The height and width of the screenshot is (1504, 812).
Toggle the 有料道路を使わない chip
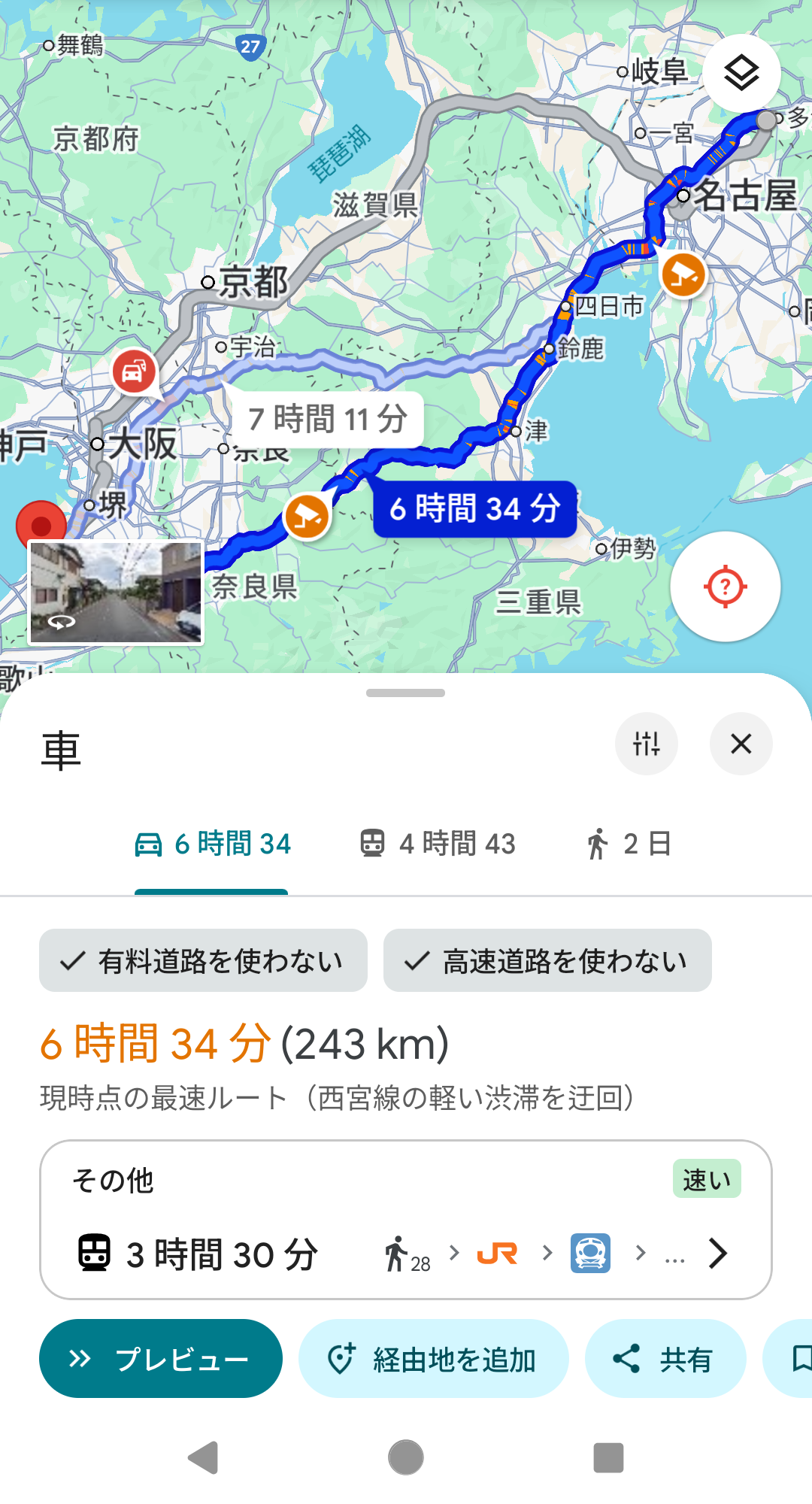tap(203, 960)
